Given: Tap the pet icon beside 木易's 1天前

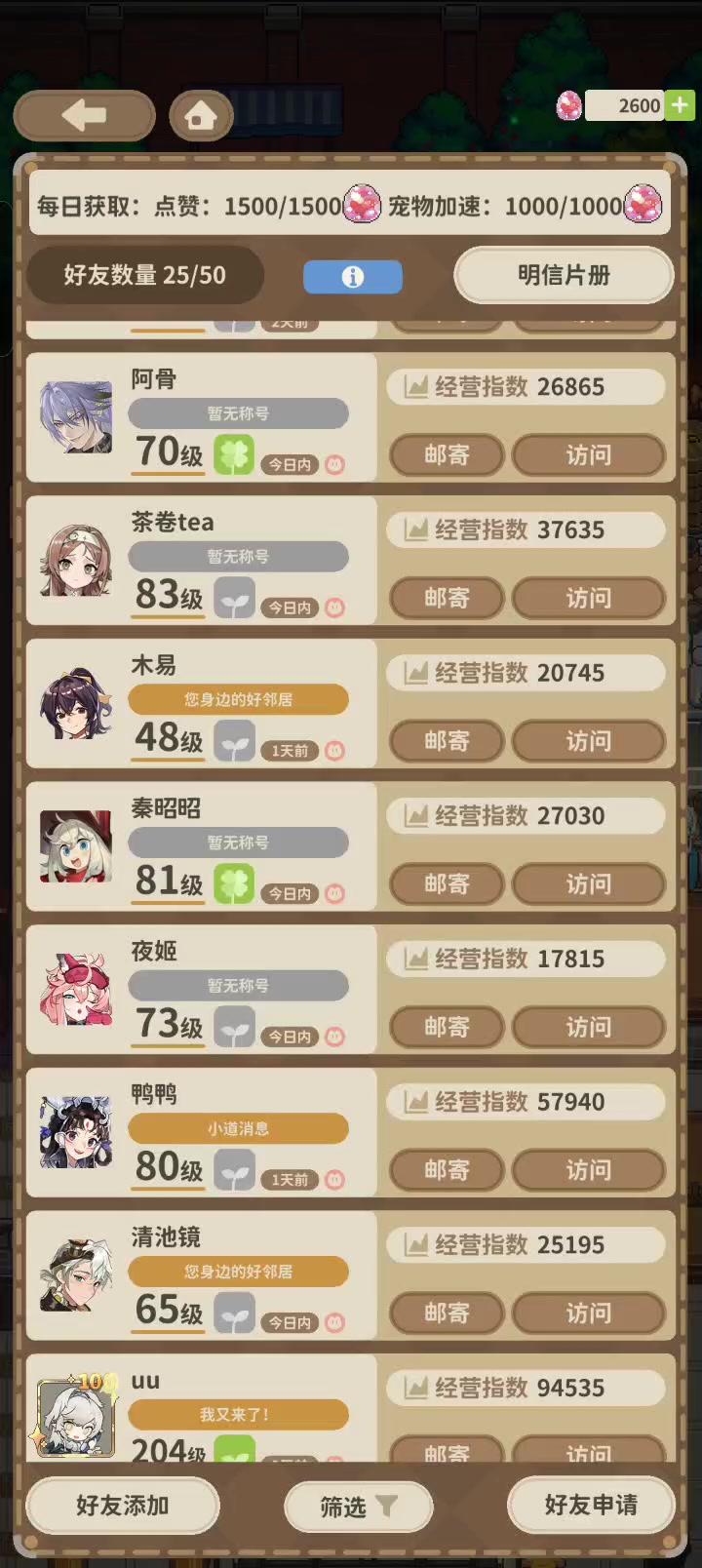Looking at the screenshot, I should pyautogui.click(x=334, y=751).
